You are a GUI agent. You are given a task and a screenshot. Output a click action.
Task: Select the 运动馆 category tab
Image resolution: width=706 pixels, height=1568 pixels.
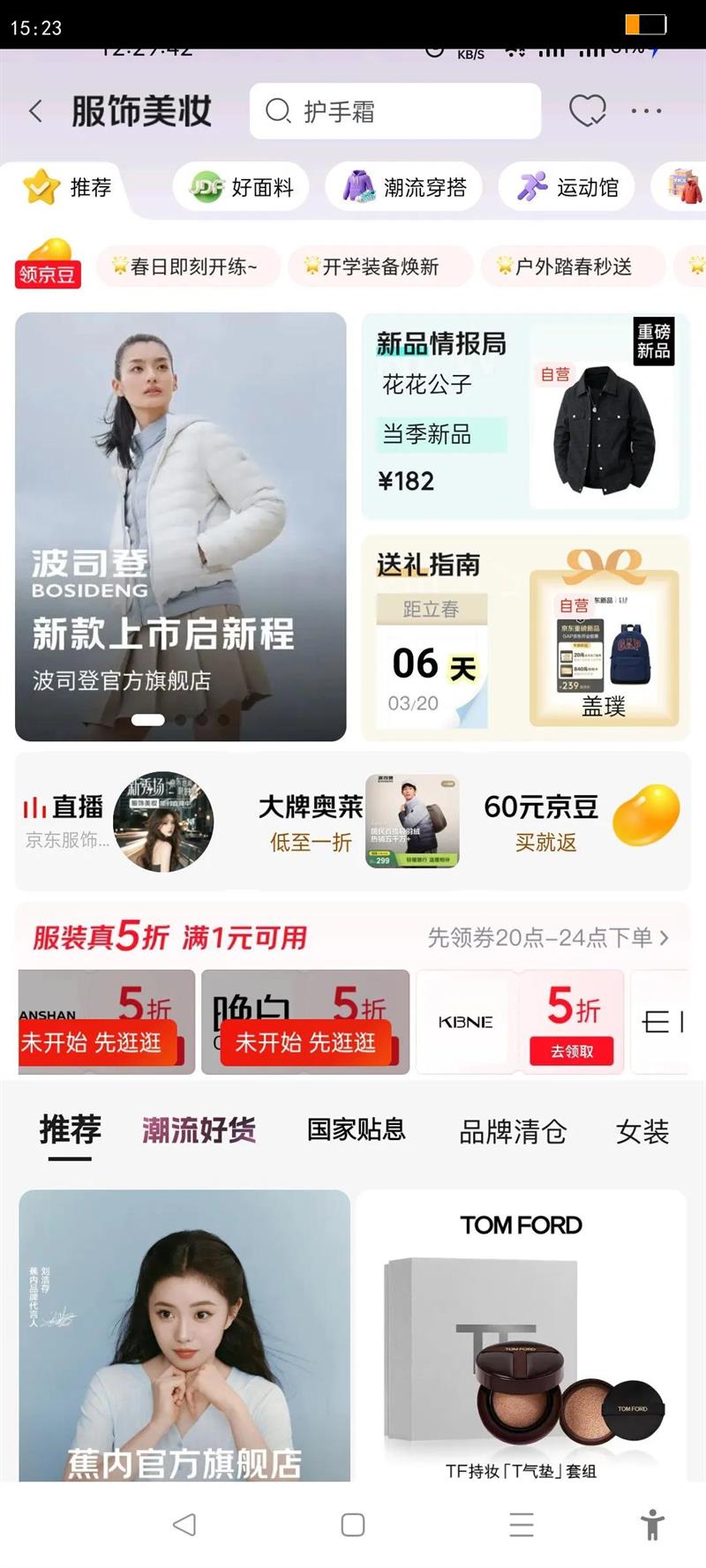567,187
